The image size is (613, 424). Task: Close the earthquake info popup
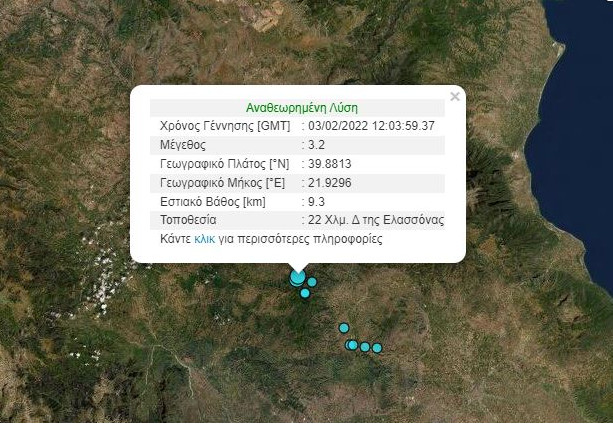coord(455,97)
